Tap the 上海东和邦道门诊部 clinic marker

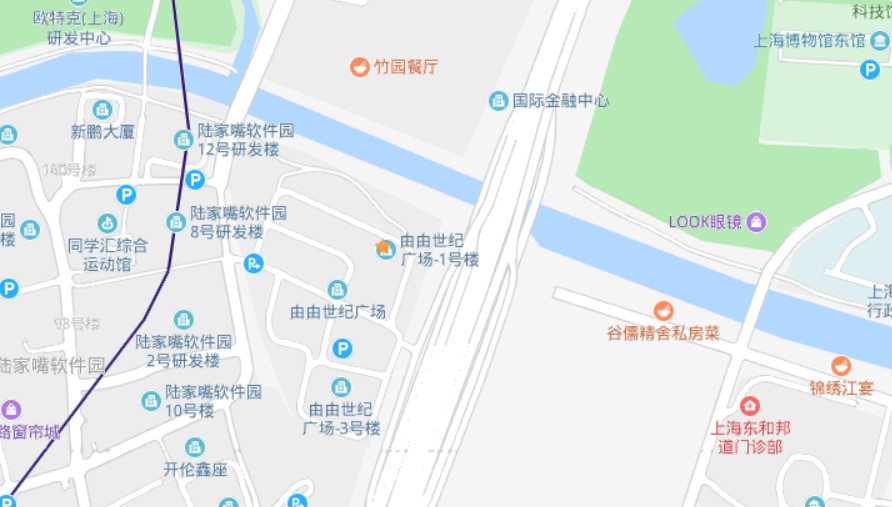pyautogui.click(x=750, y=405)
